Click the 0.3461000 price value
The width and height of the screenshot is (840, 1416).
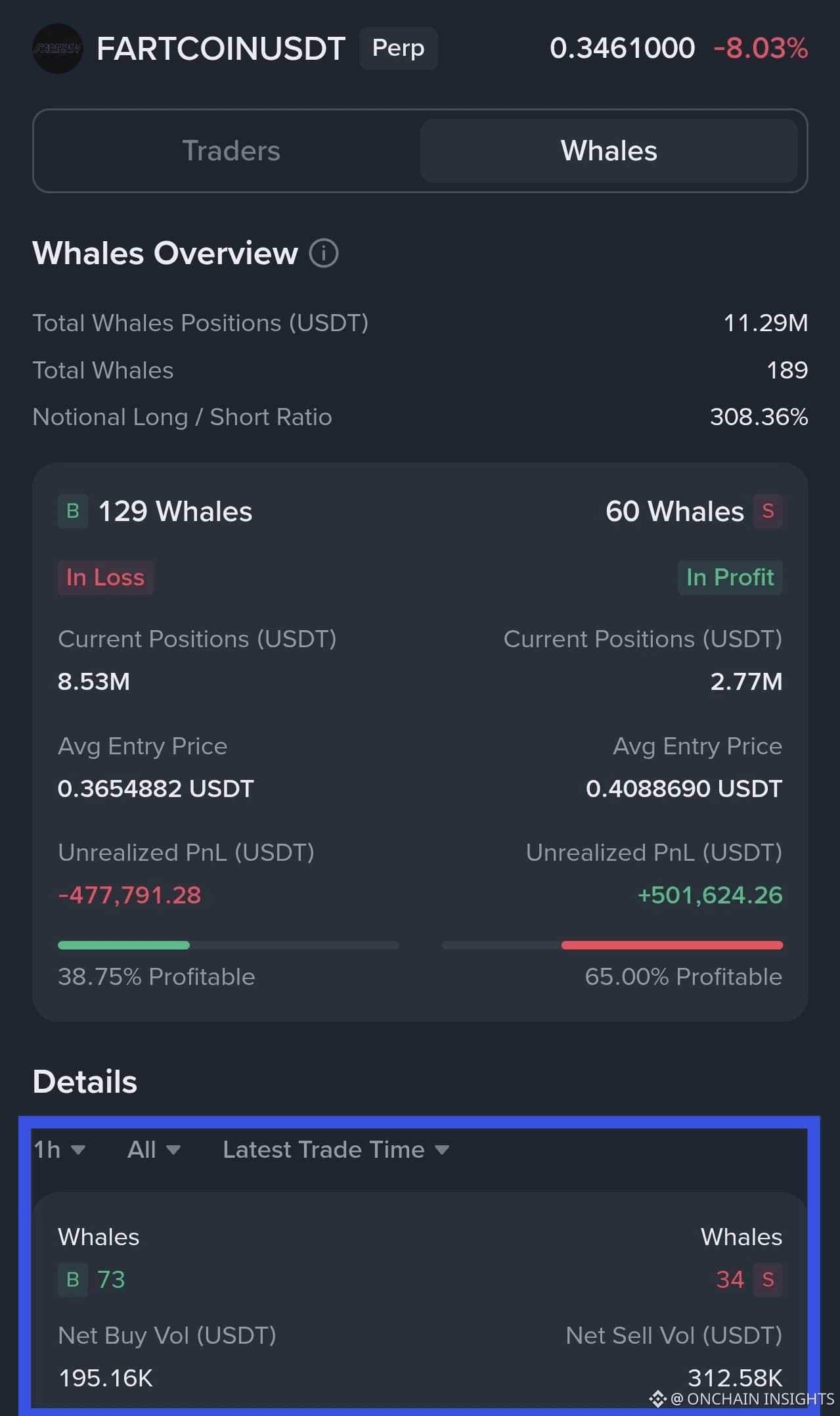[x=623, y=48]
